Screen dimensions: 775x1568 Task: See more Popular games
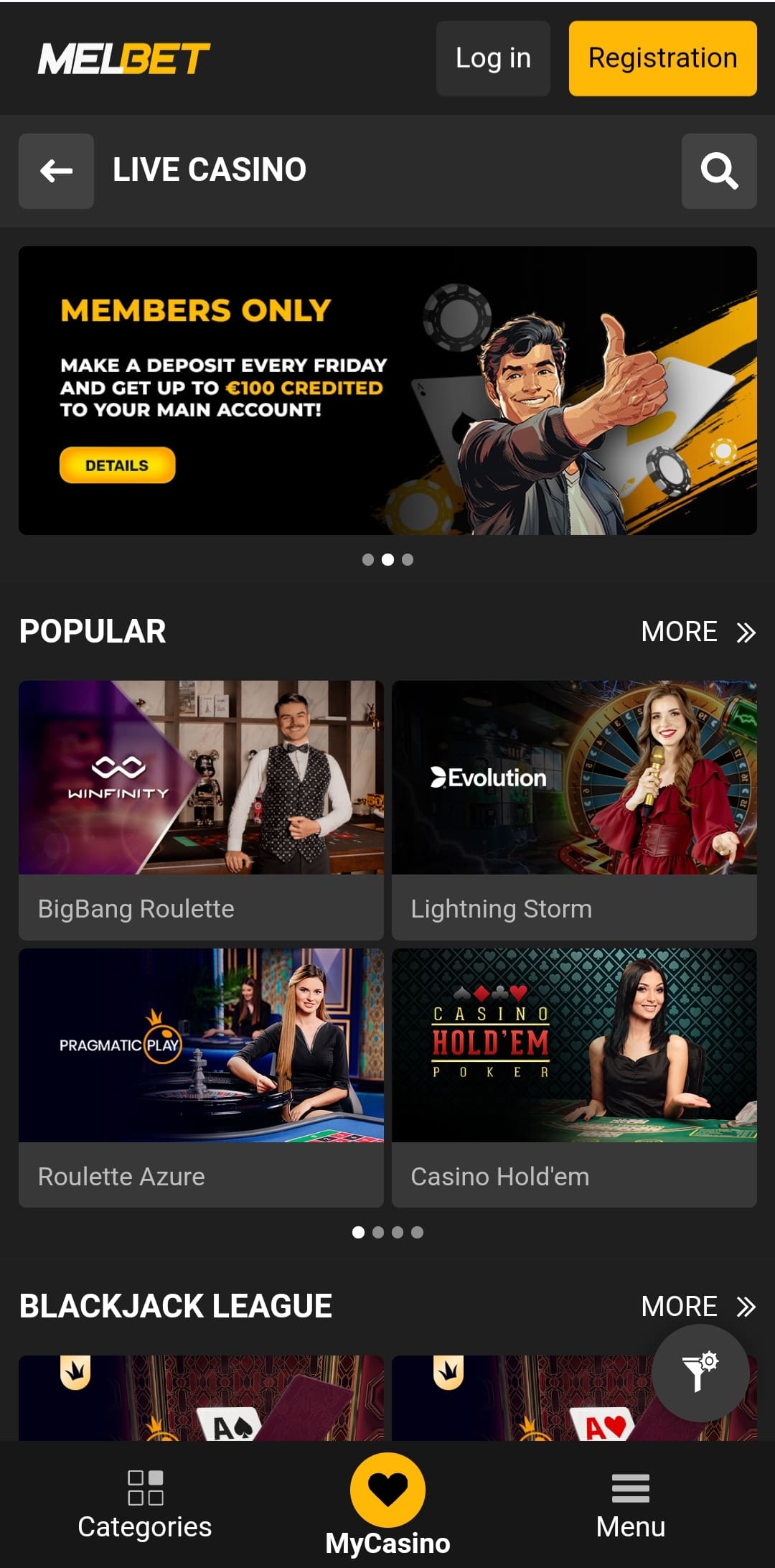697,632
